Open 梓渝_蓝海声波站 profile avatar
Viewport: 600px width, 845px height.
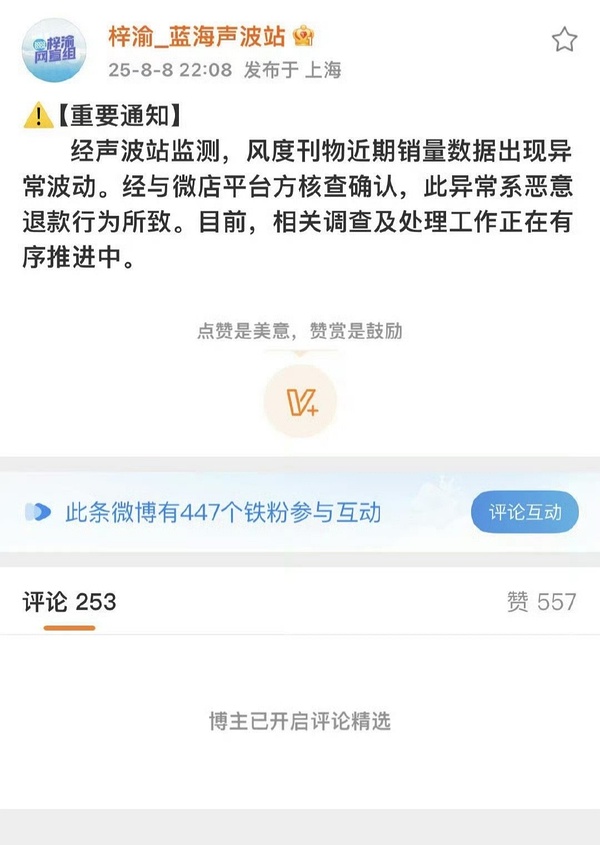click(54, 50)
